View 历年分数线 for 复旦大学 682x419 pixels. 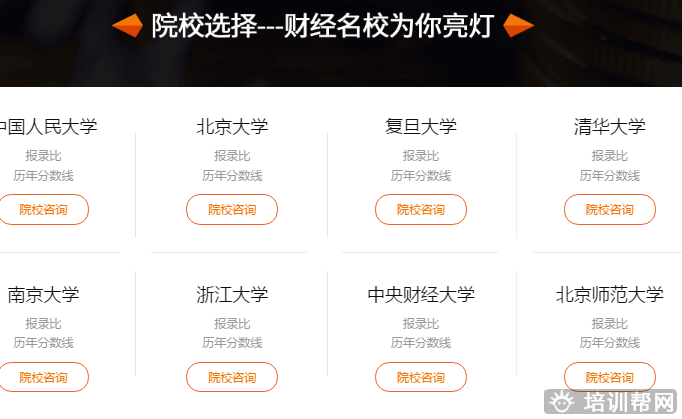[x=421, y=175]
